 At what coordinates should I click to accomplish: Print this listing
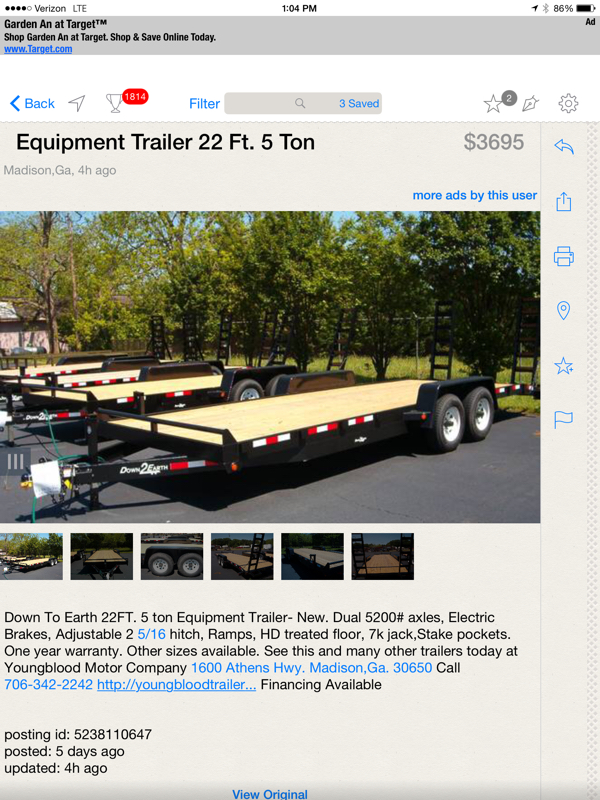click(564, 256)
